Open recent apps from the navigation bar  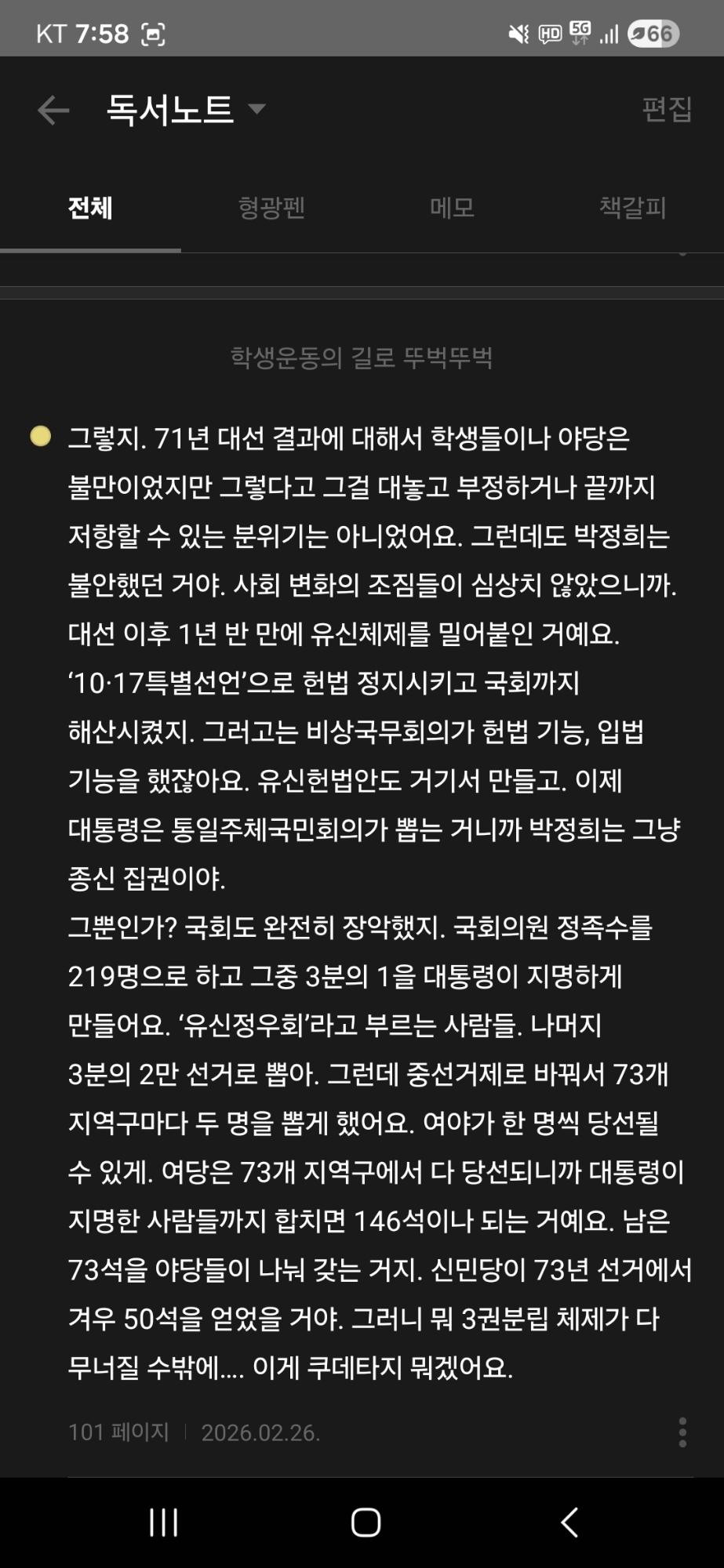pos(163,1523)
